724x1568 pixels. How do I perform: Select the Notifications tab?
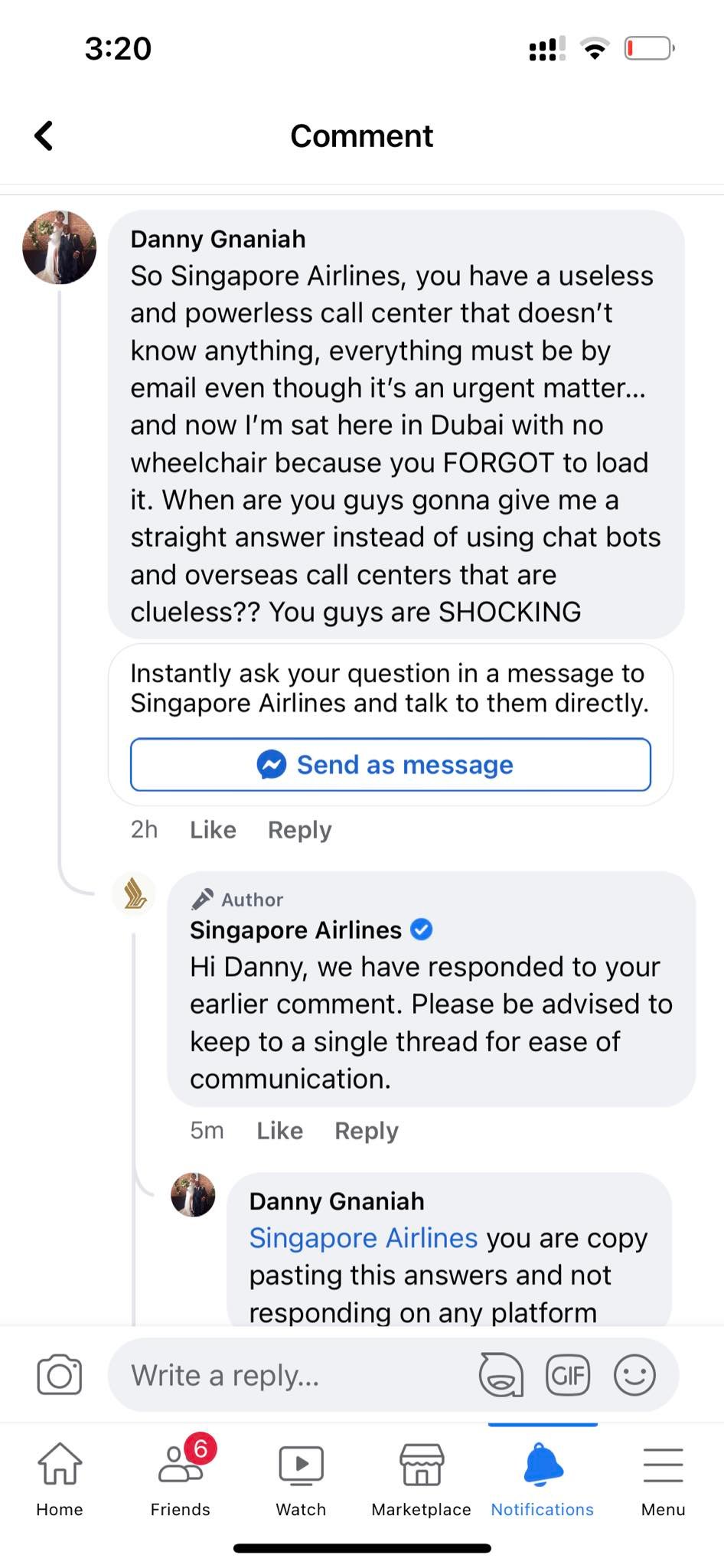coord(543,1479)
